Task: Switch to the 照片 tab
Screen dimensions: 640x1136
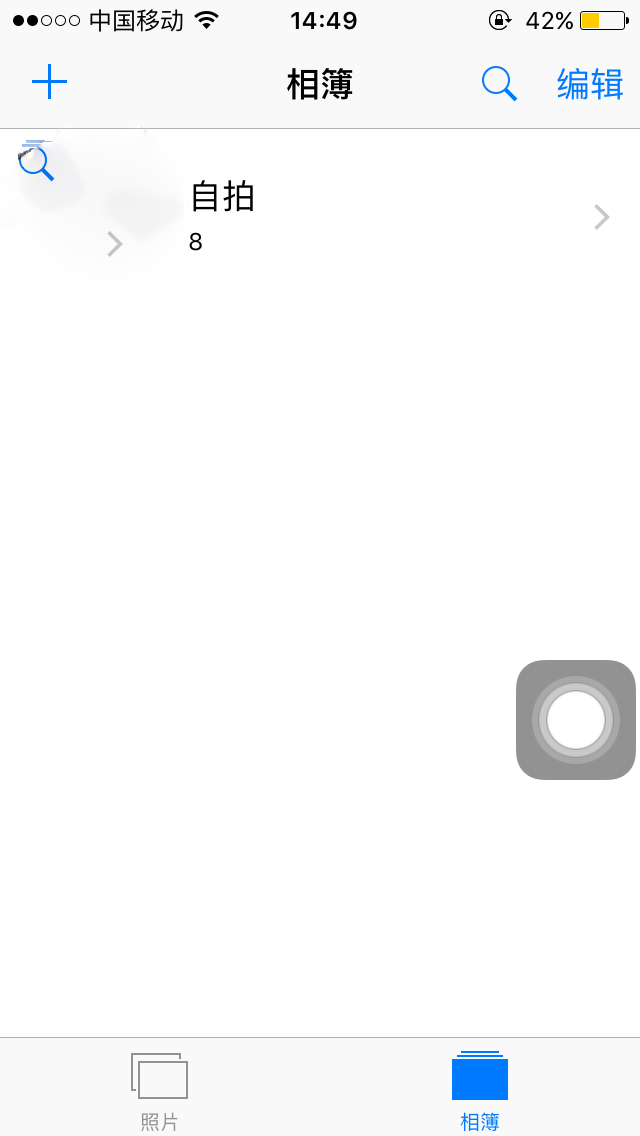Action: pos(160,1090)
